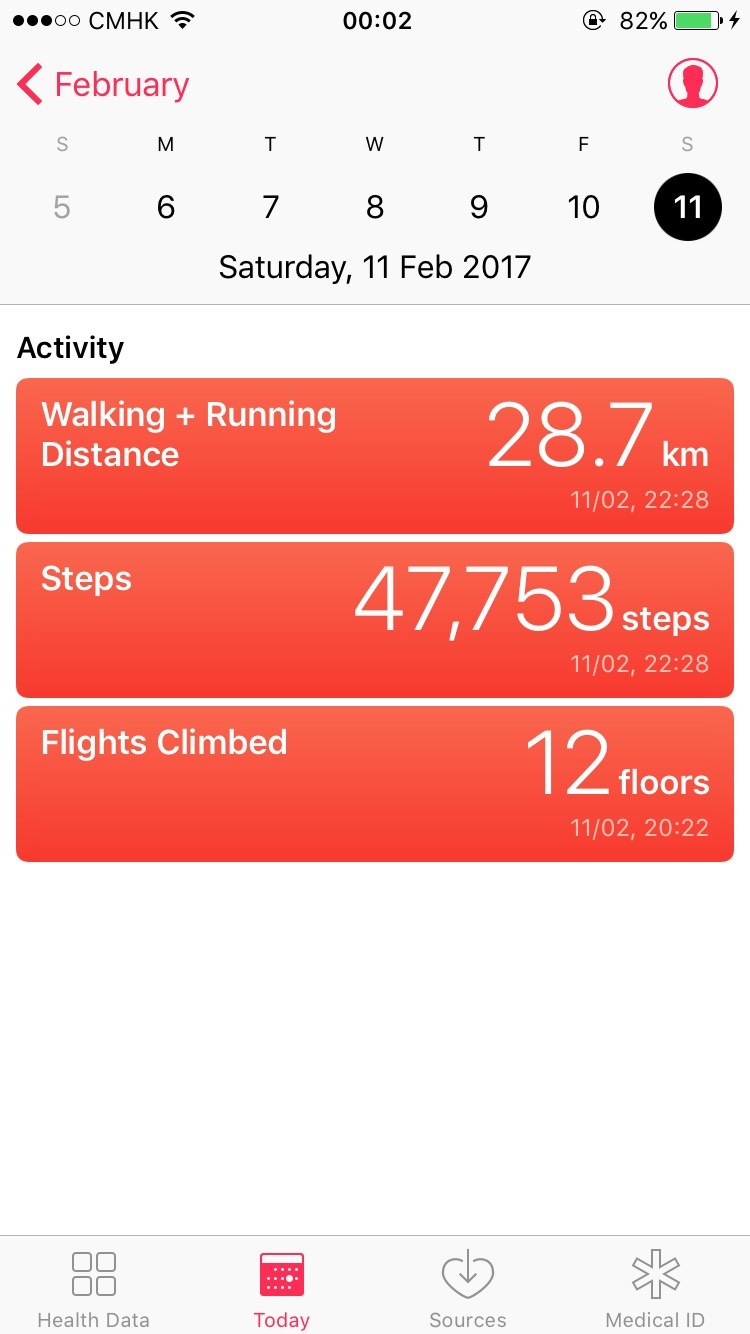The image size is (750, 1334).
Task: Switch to the Health Data tab
Action: tap(94, 1288)
